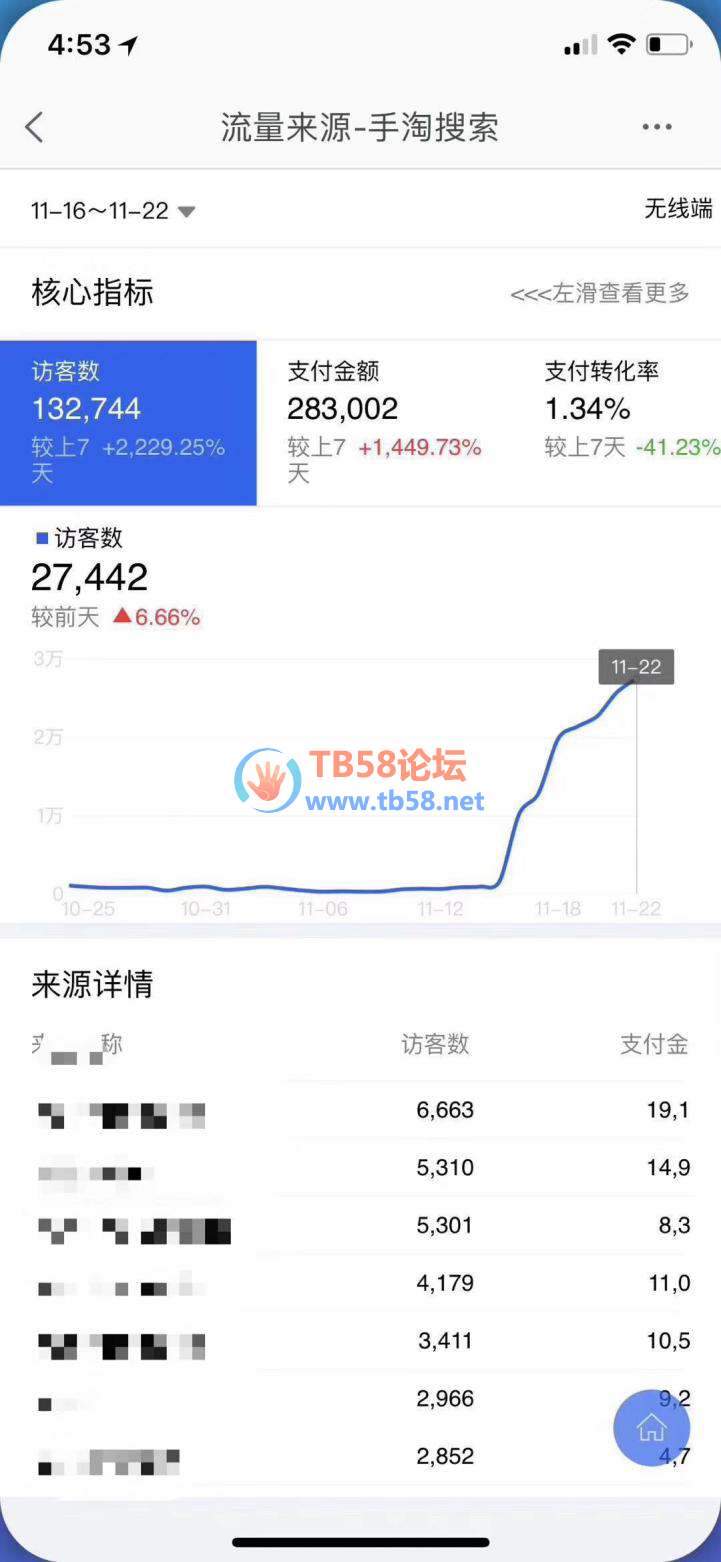The width and height of the screenshot is (721, 1562).
Task: Open the three-dot overflow menu
Action: pos(656,127)
